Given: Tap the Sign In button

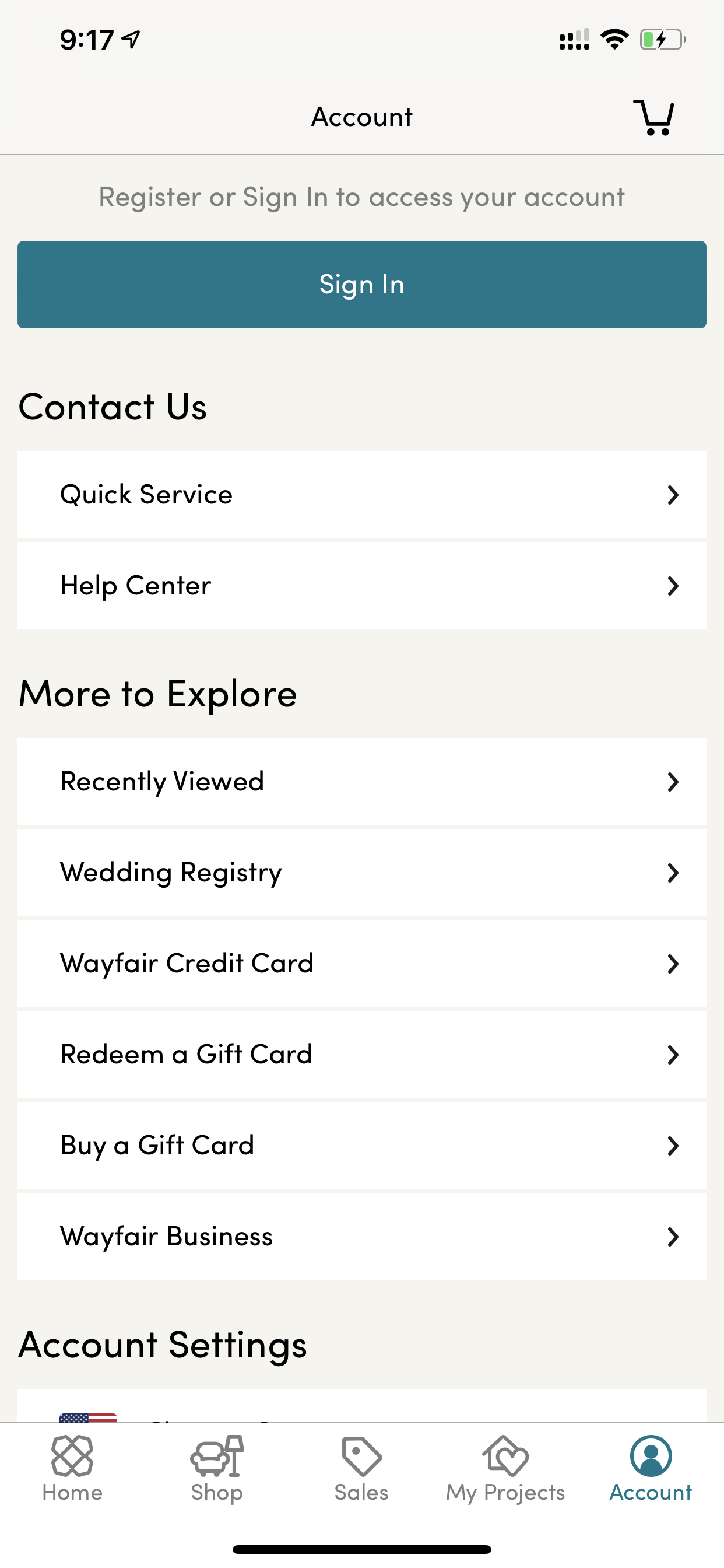Looking at the screenshot, I should click(x=362, y=284).
